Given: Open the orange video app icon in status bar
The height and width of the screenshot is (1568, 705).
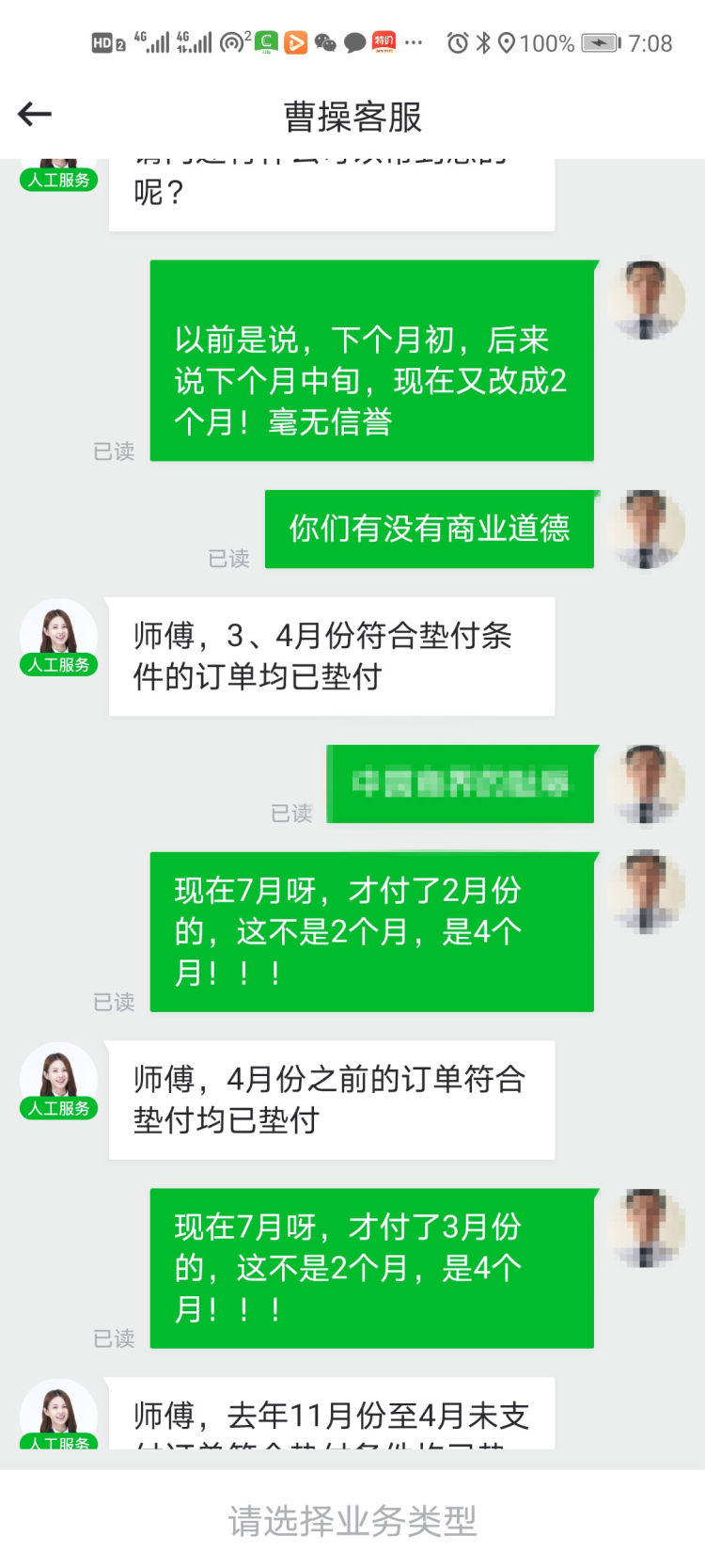Looking at the screenshot, I should 297,42.
